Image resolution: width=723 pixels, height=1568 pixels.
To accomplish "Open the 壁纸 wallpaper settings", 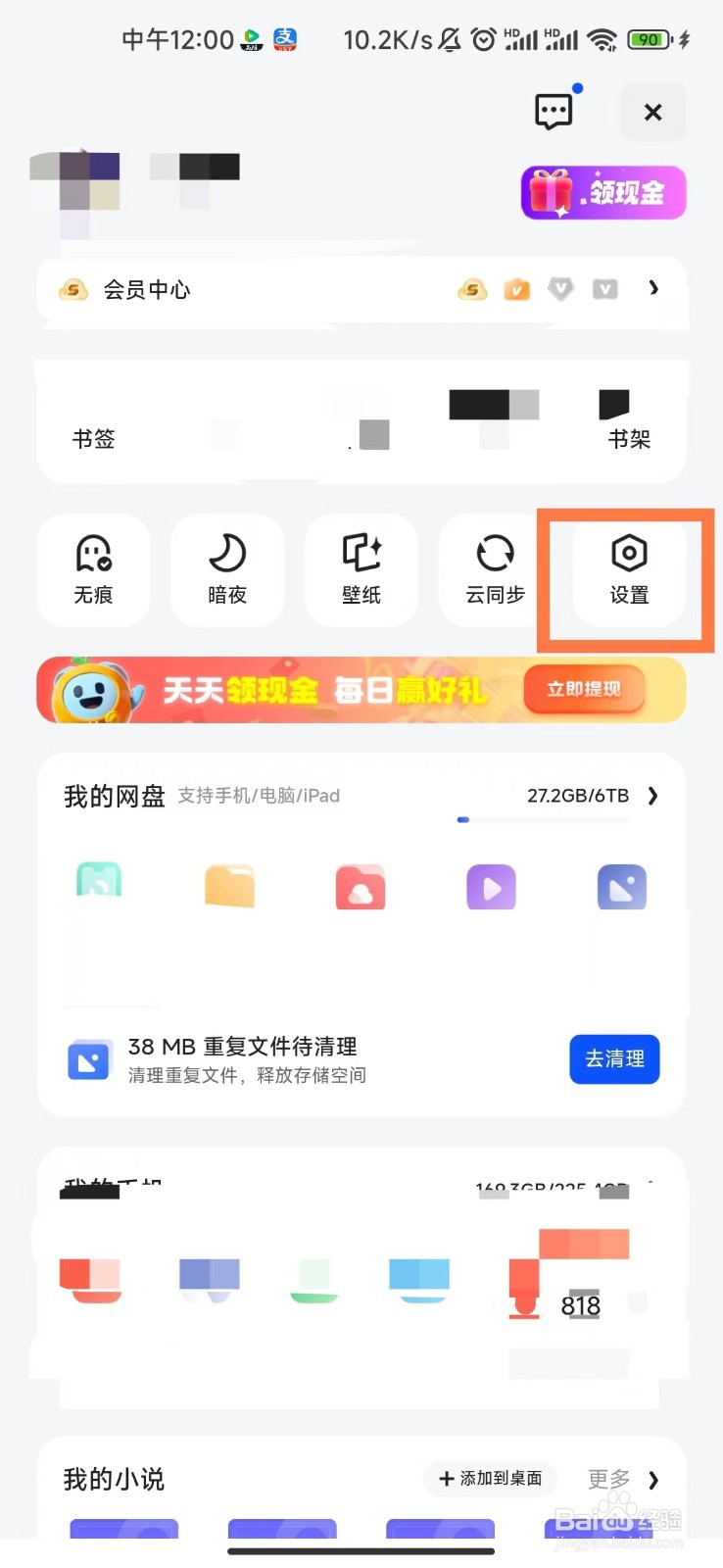I will 361,570.
